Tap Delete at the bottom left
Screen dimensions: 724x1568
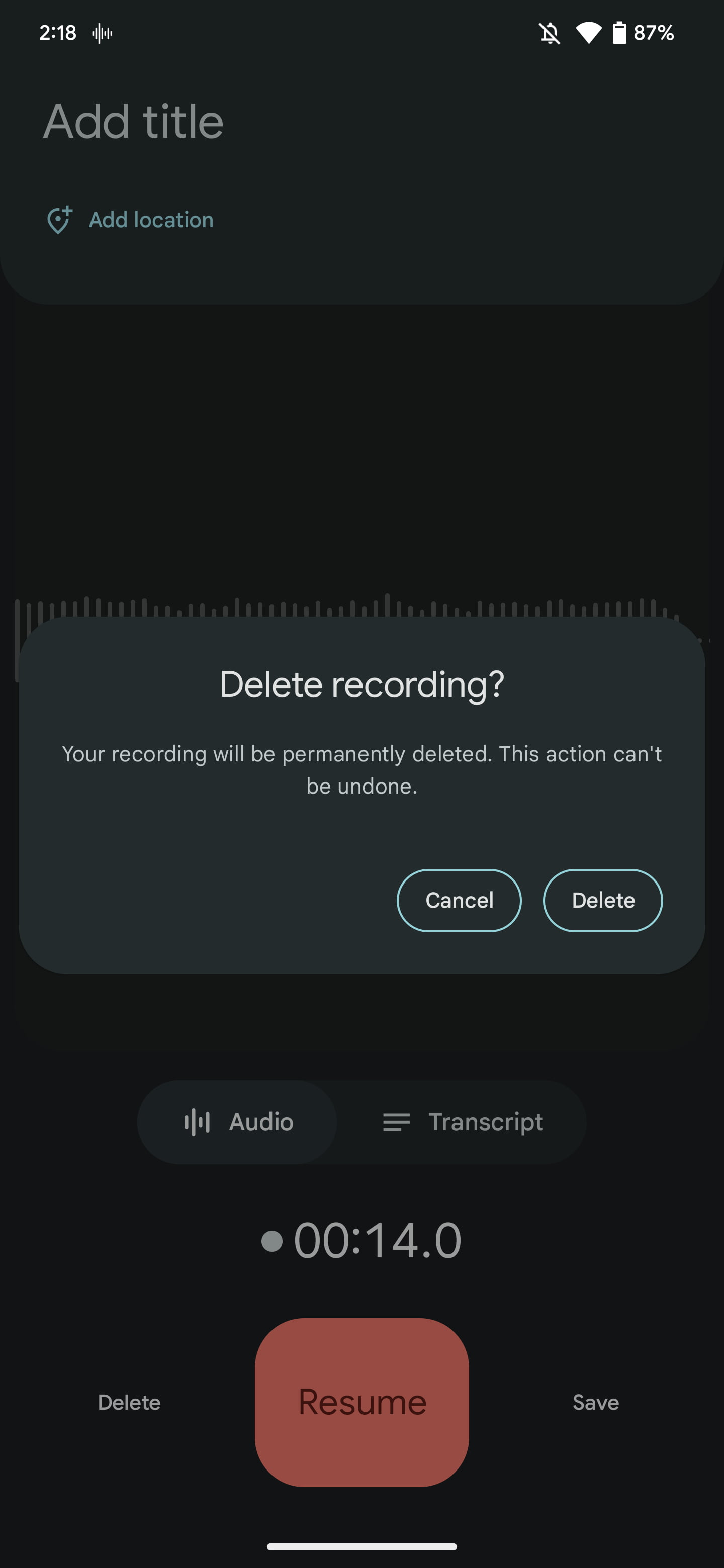[129, 1403]
